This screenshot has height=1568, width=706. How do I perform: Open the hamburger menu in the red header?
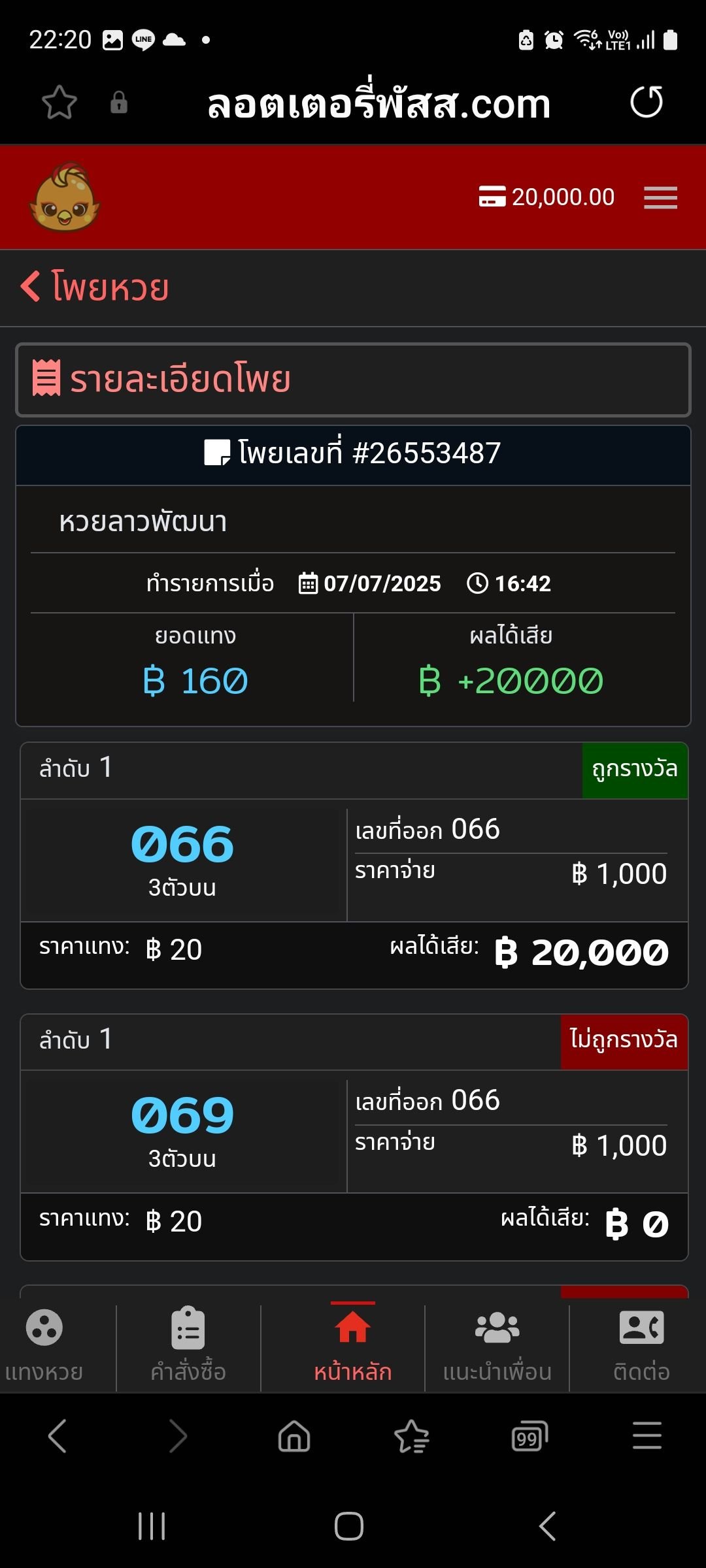click(660, 197)
